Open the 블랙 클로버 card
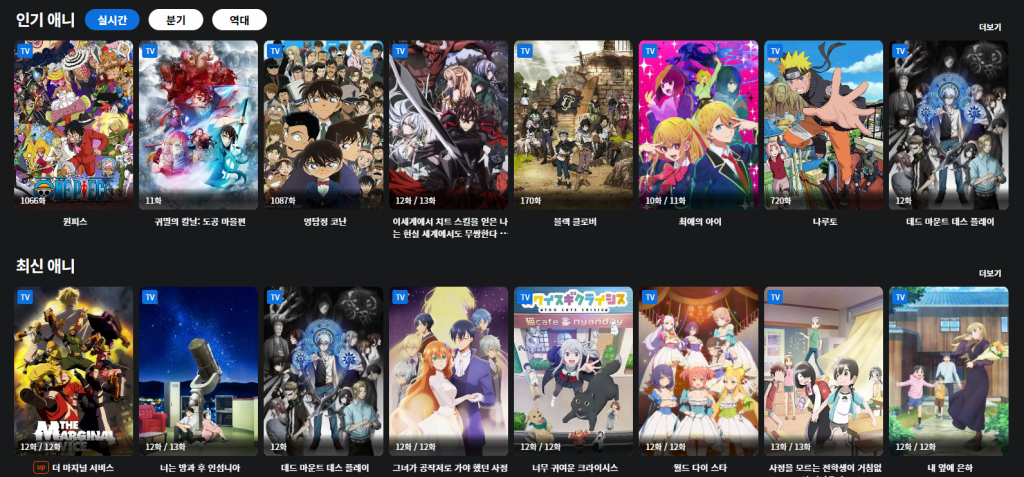 (573, 124)
